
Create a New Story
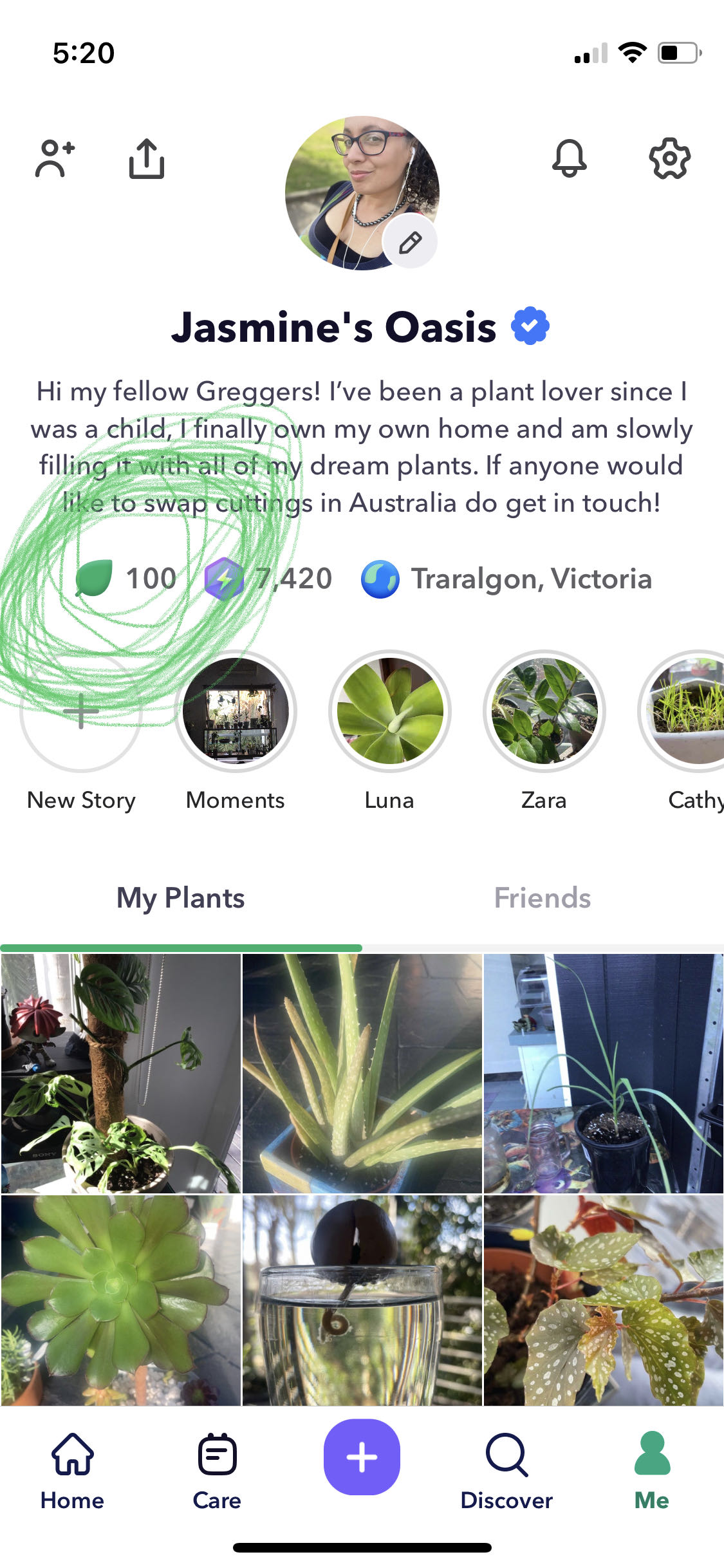(81, 712)
